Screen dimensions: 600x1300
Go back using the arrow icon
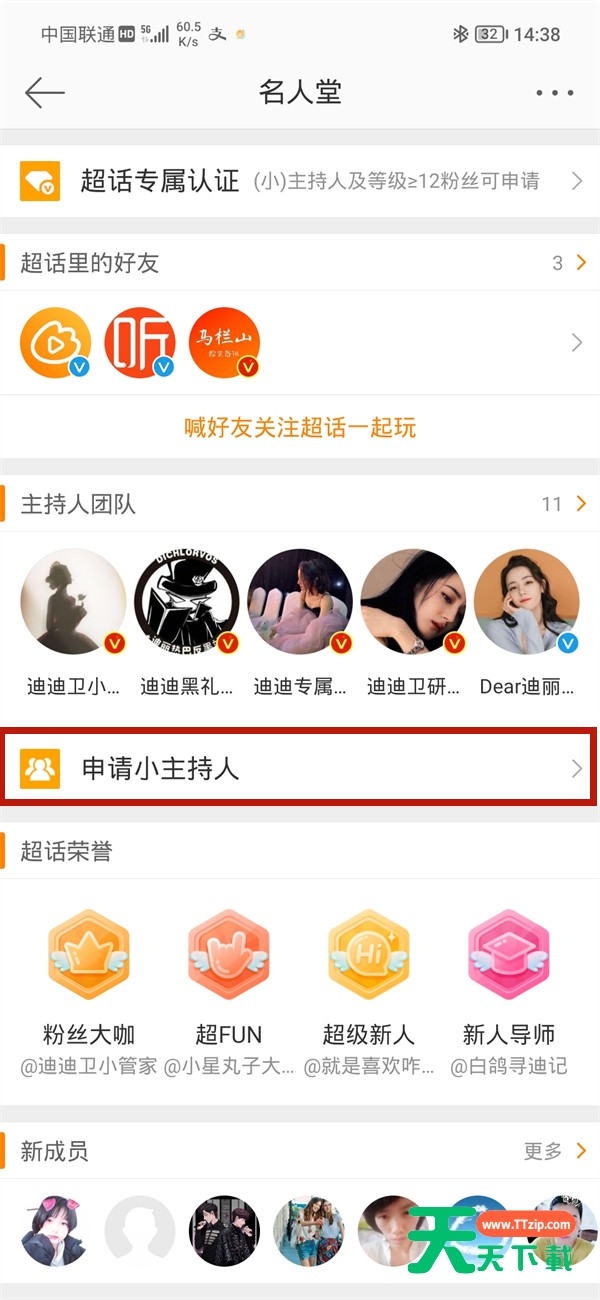[x=44, y=93]
